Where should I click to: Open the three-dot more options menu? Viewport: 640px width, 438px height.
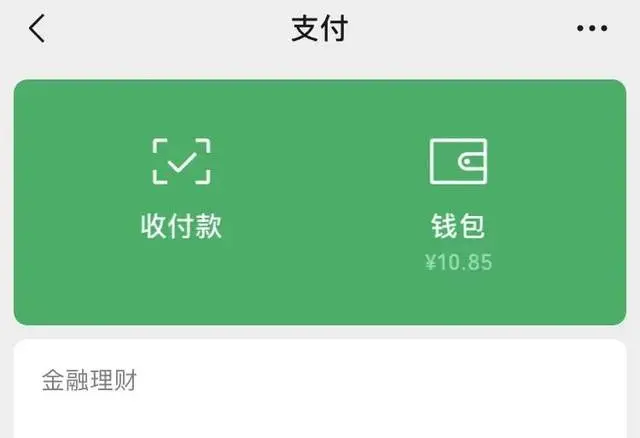pyautogui.click(x=592, y=29)
